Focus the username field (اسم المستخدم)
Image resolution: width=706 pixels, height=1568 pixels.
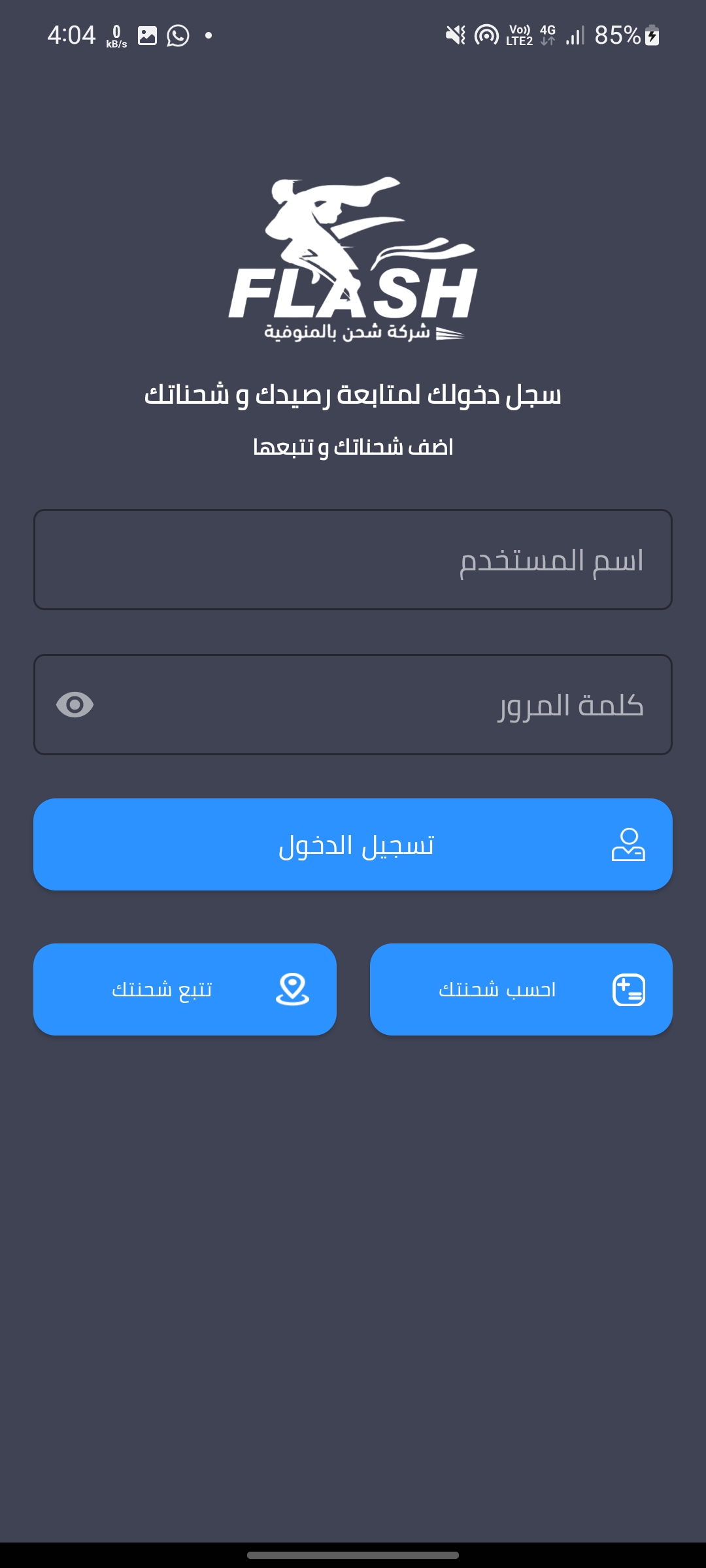353,560
